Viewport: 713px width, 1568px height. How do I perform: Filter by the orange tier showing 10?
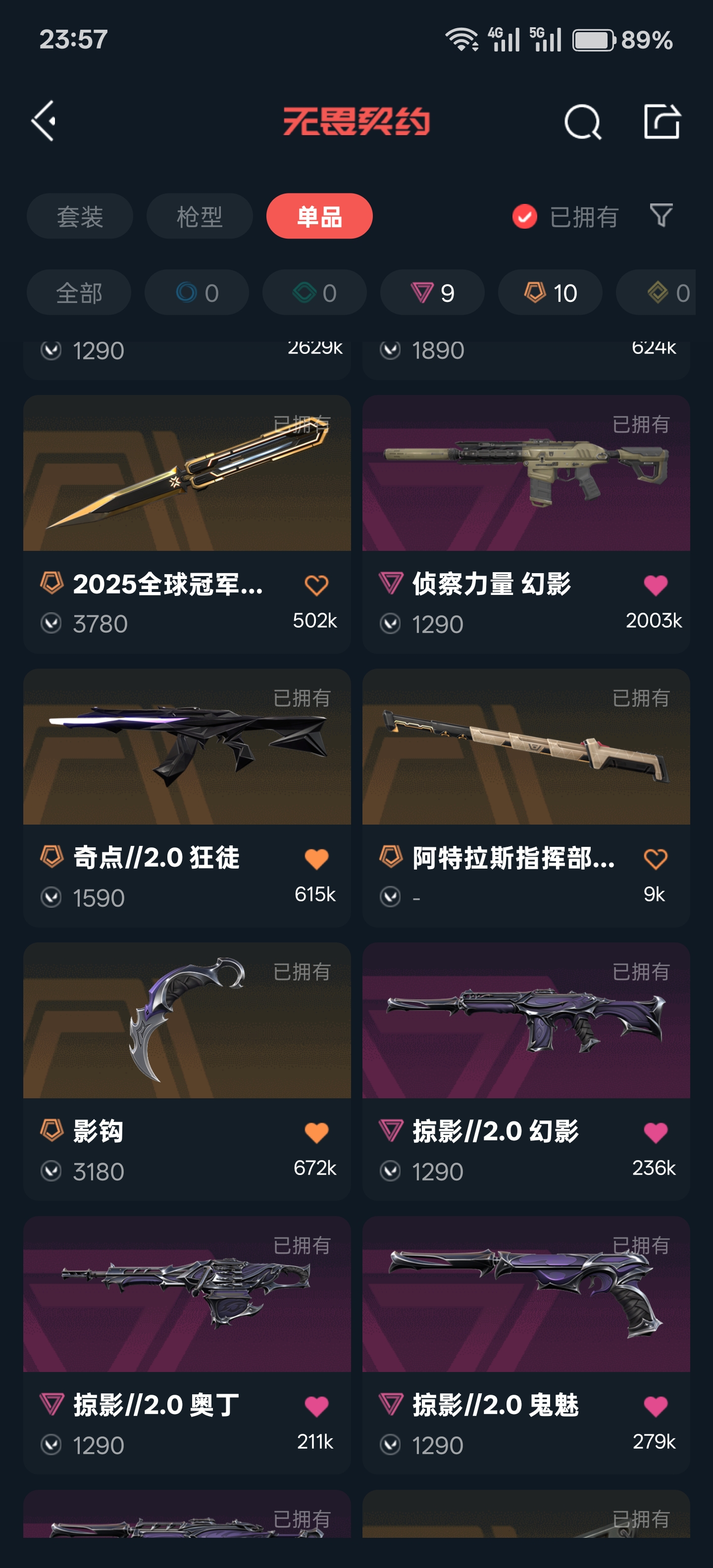click(550, 293)
